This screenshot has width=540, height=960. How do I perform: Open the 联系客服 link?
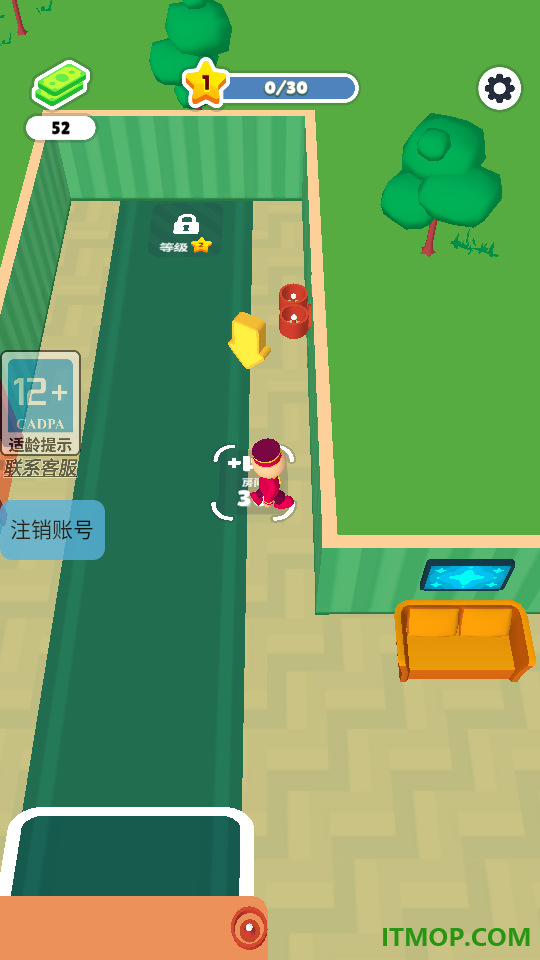pyautogui.click(x=41, y=468)
